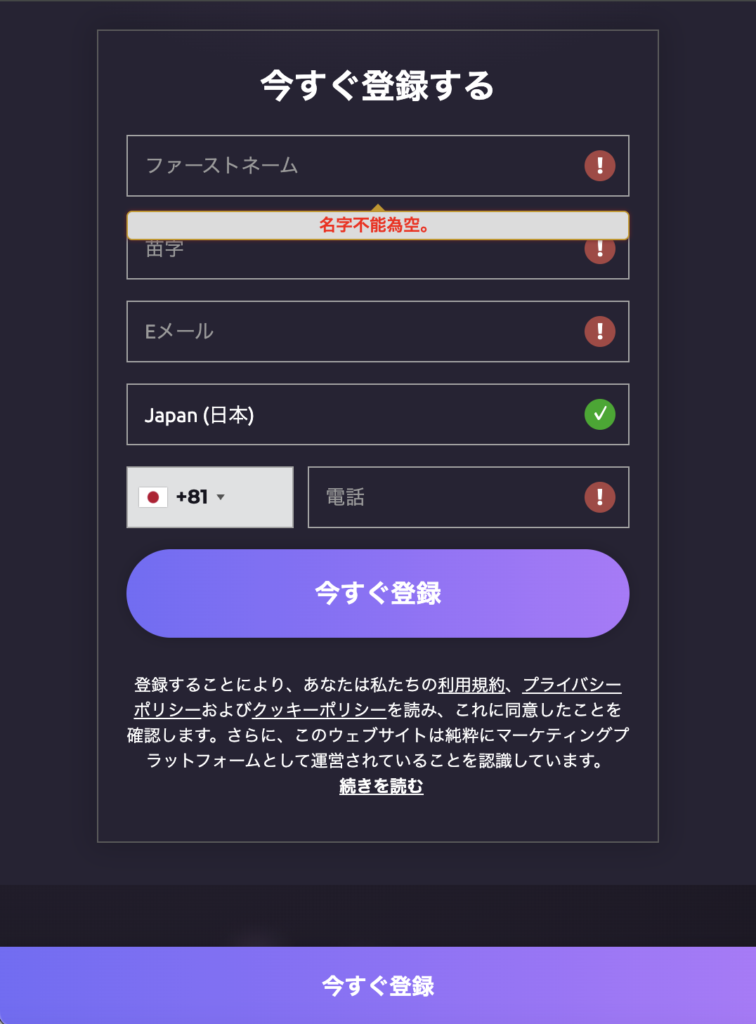This screenshot has height=1024, width=756.
Task: Click 続きを読む to read more
Action: point(378,787)
